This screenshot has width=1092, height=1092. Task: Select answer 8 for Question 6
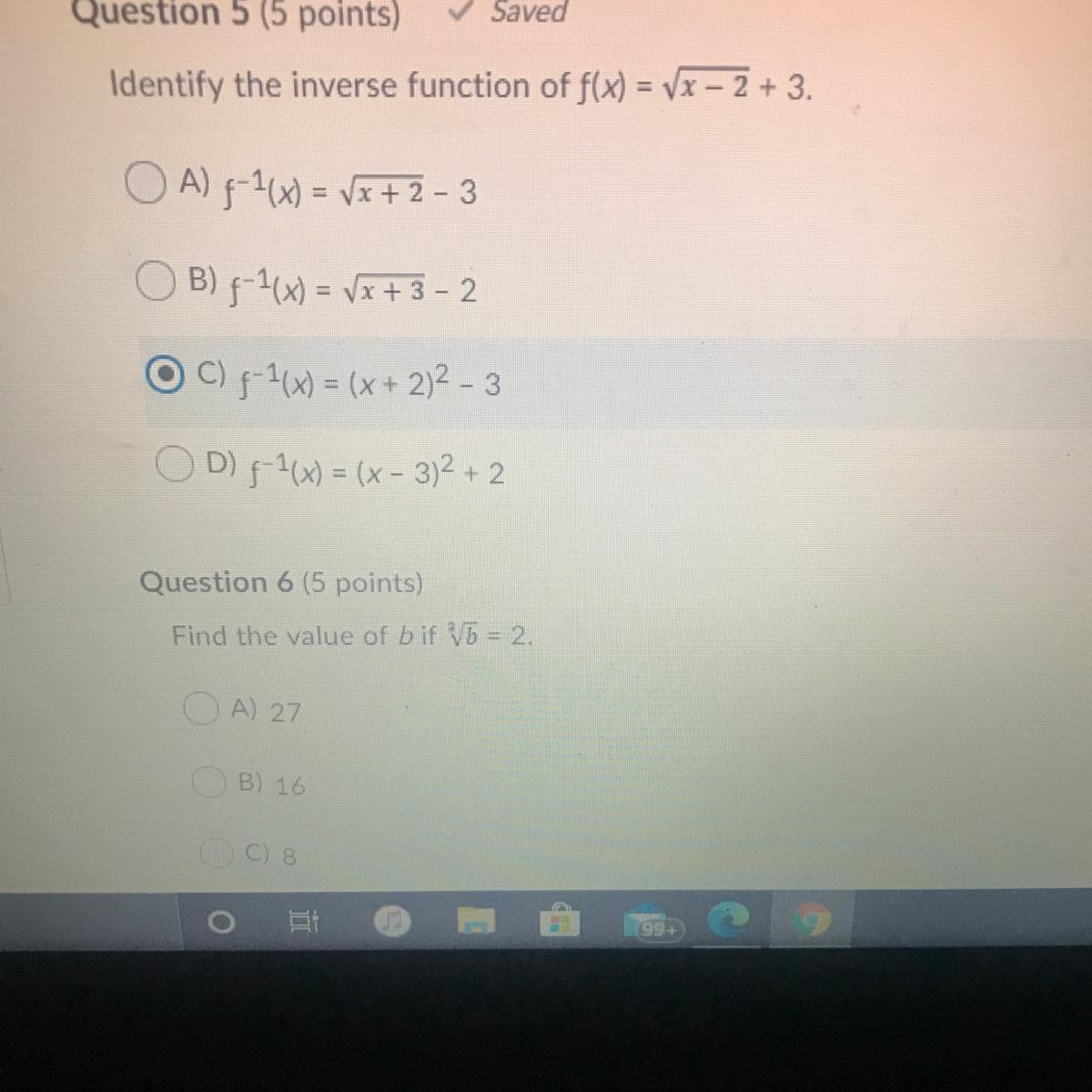[x=217, y=853]
